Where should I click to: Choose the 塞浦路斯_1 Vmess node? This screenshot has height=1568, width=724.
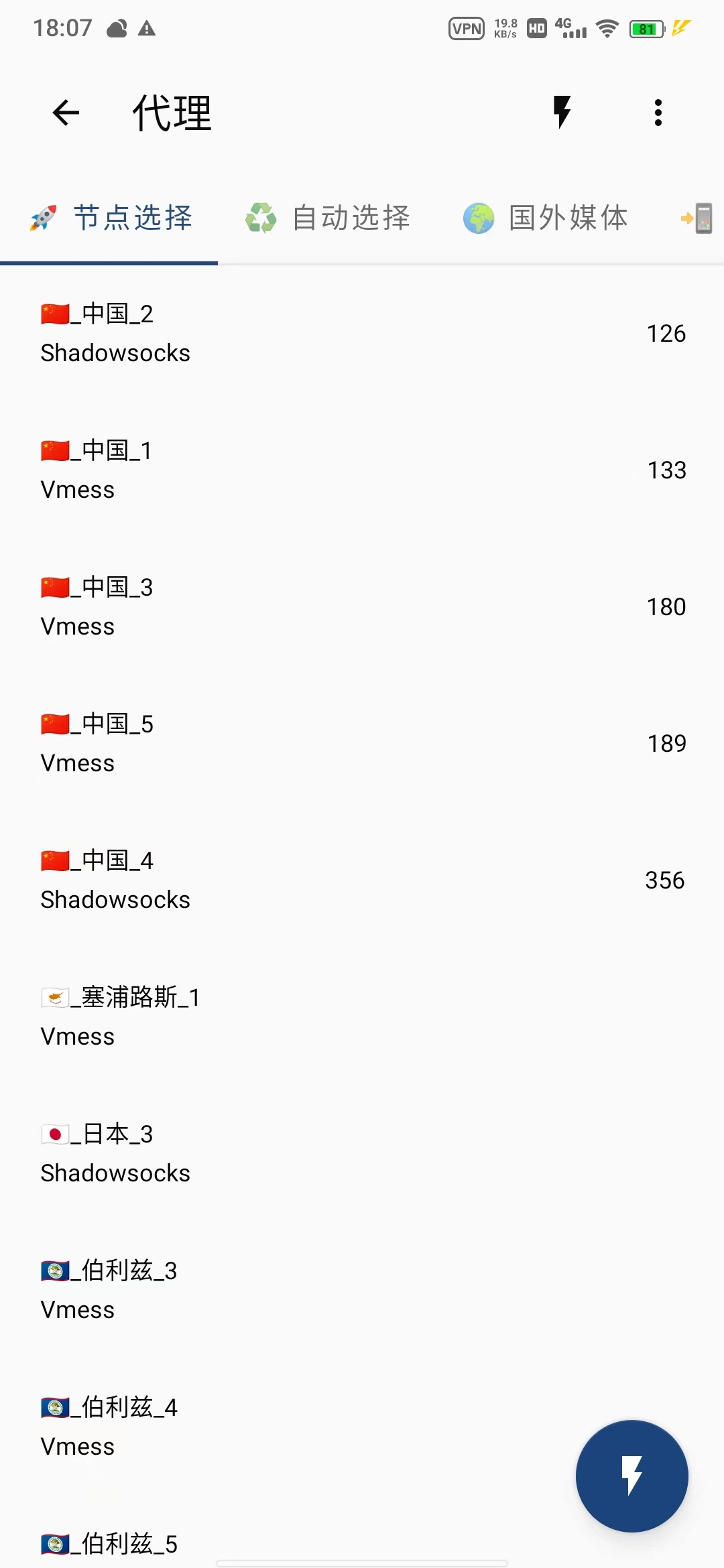(x=362, y=1017)
